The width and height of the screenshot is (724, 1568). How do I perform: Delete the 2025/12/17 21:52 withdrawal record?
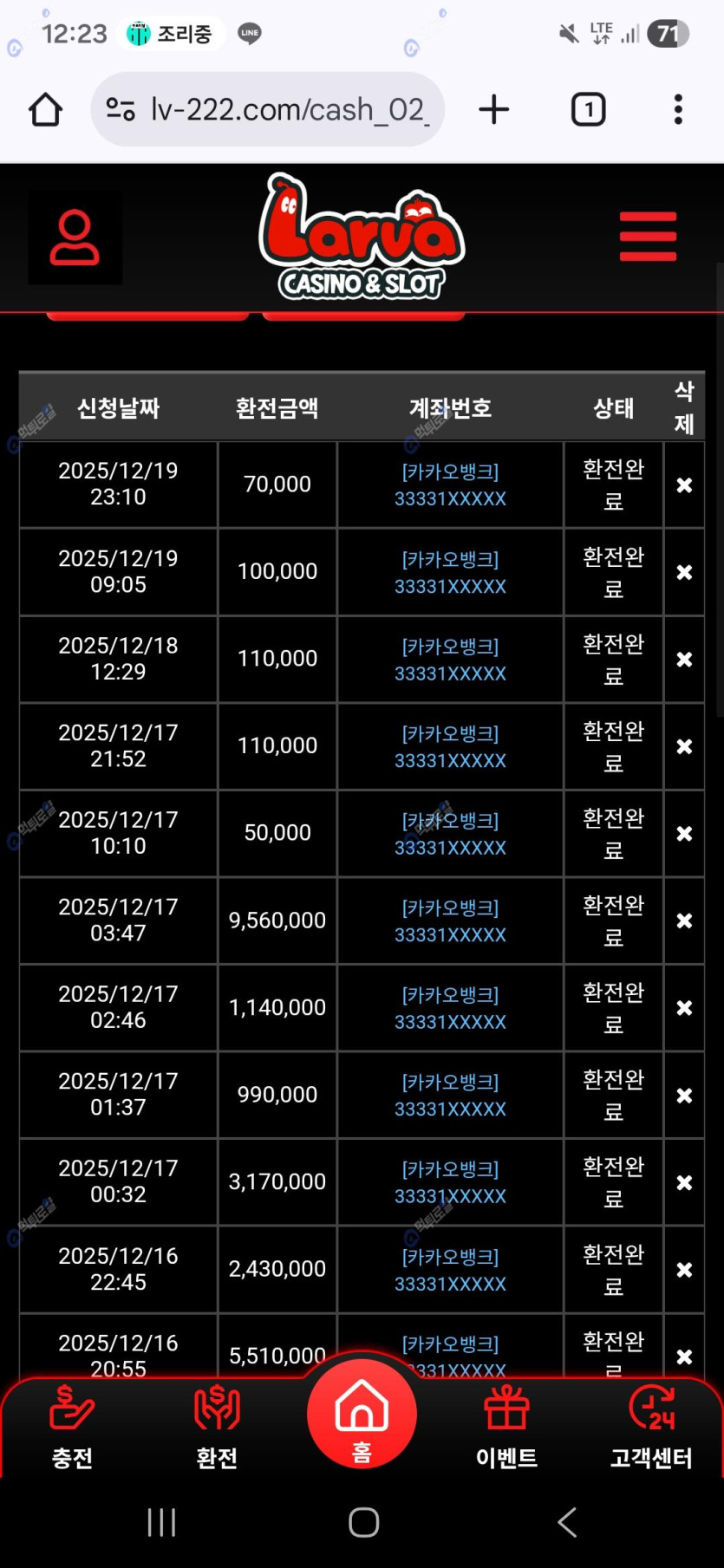click(x=684, y=746)
